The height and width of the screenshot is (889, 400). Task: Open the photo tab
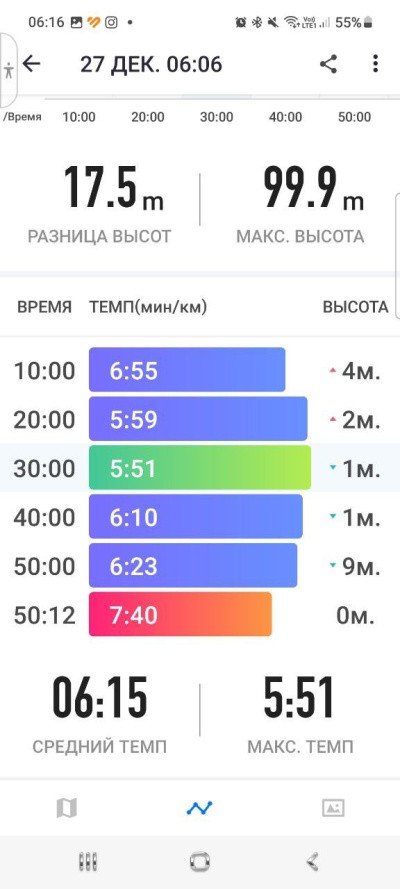coord(333,807)
